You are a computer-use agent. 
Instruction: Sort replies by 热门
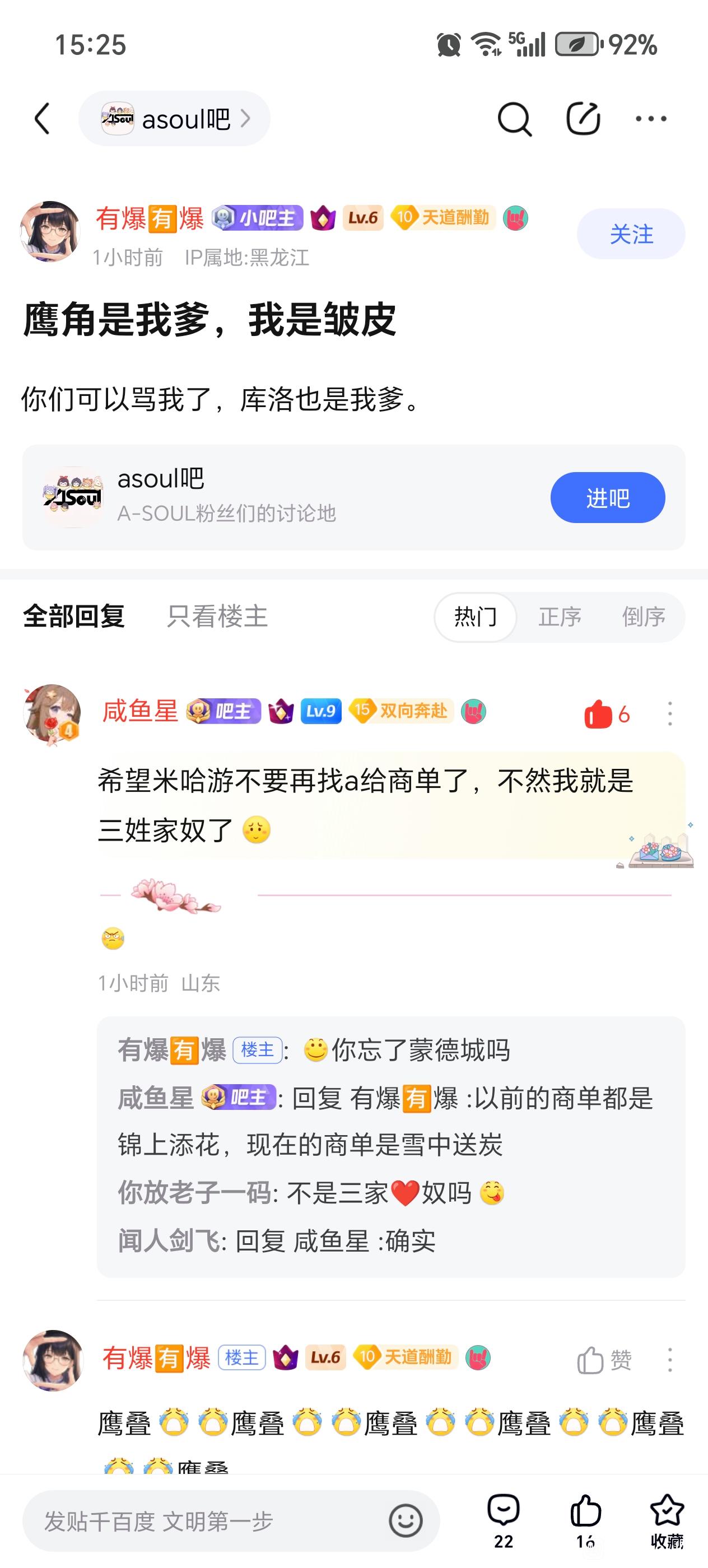(x=476, y=617)
